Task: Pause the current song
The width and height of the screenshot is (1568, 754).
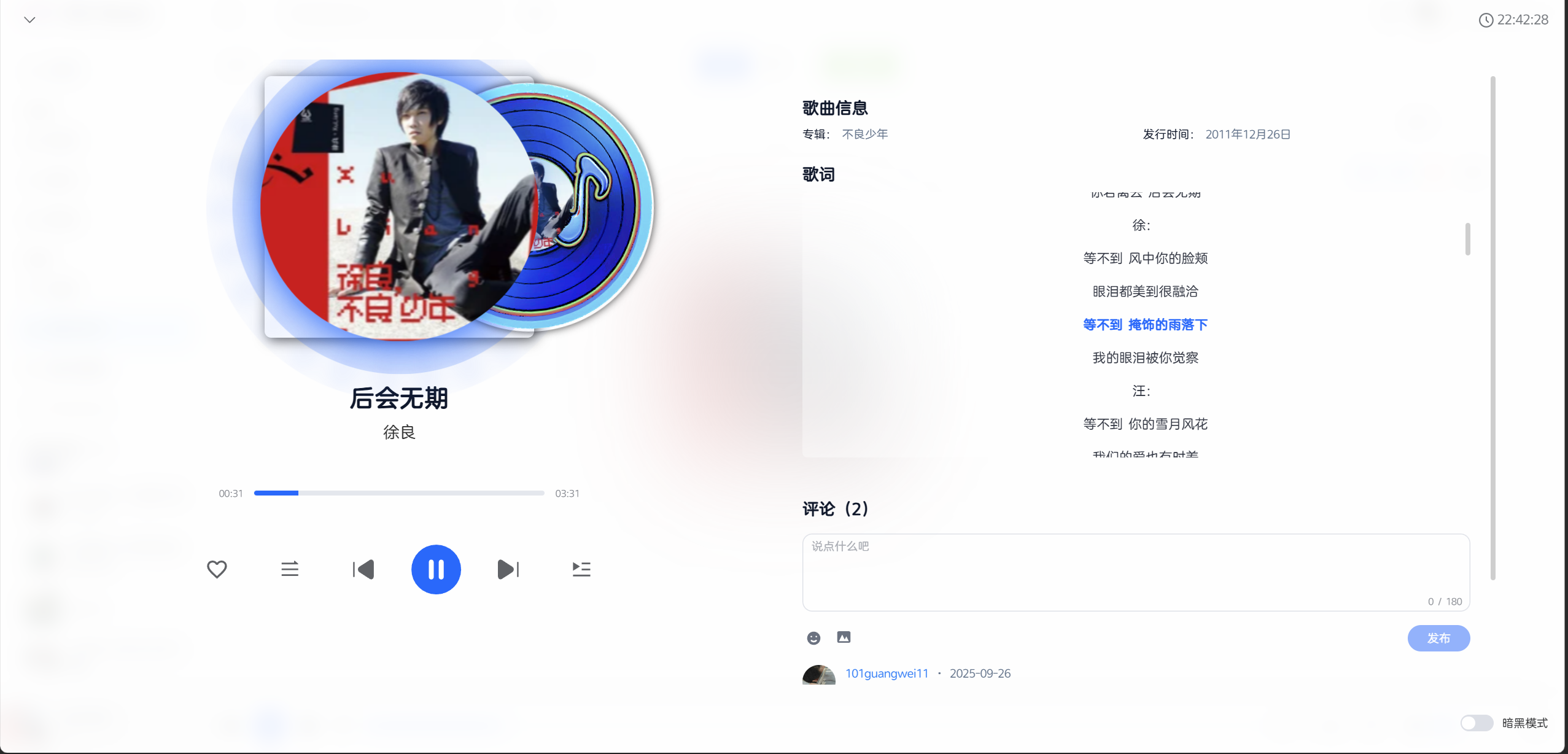Action: (436, 569)
